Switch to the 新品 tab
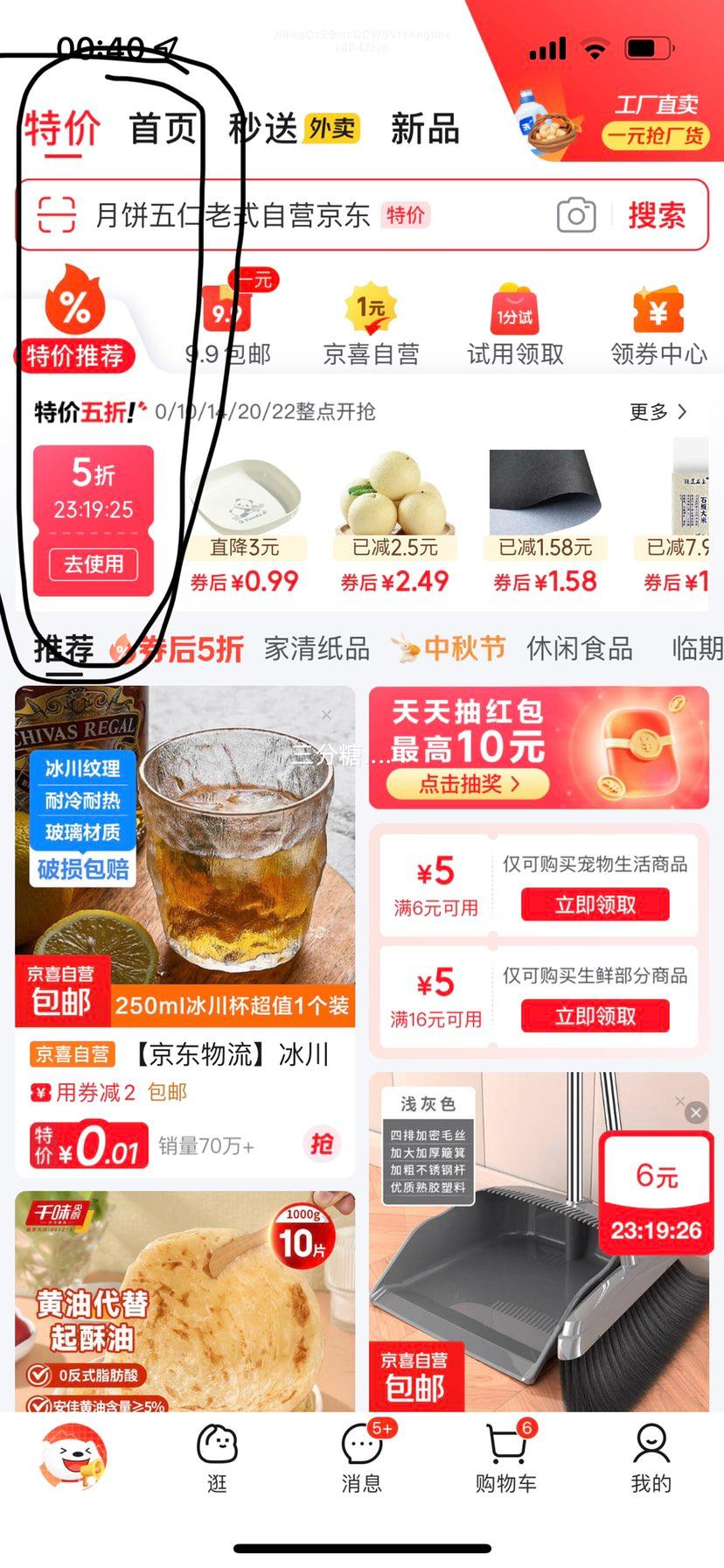The height and width of the screenshot is (1568, 724). click(425, 129)
